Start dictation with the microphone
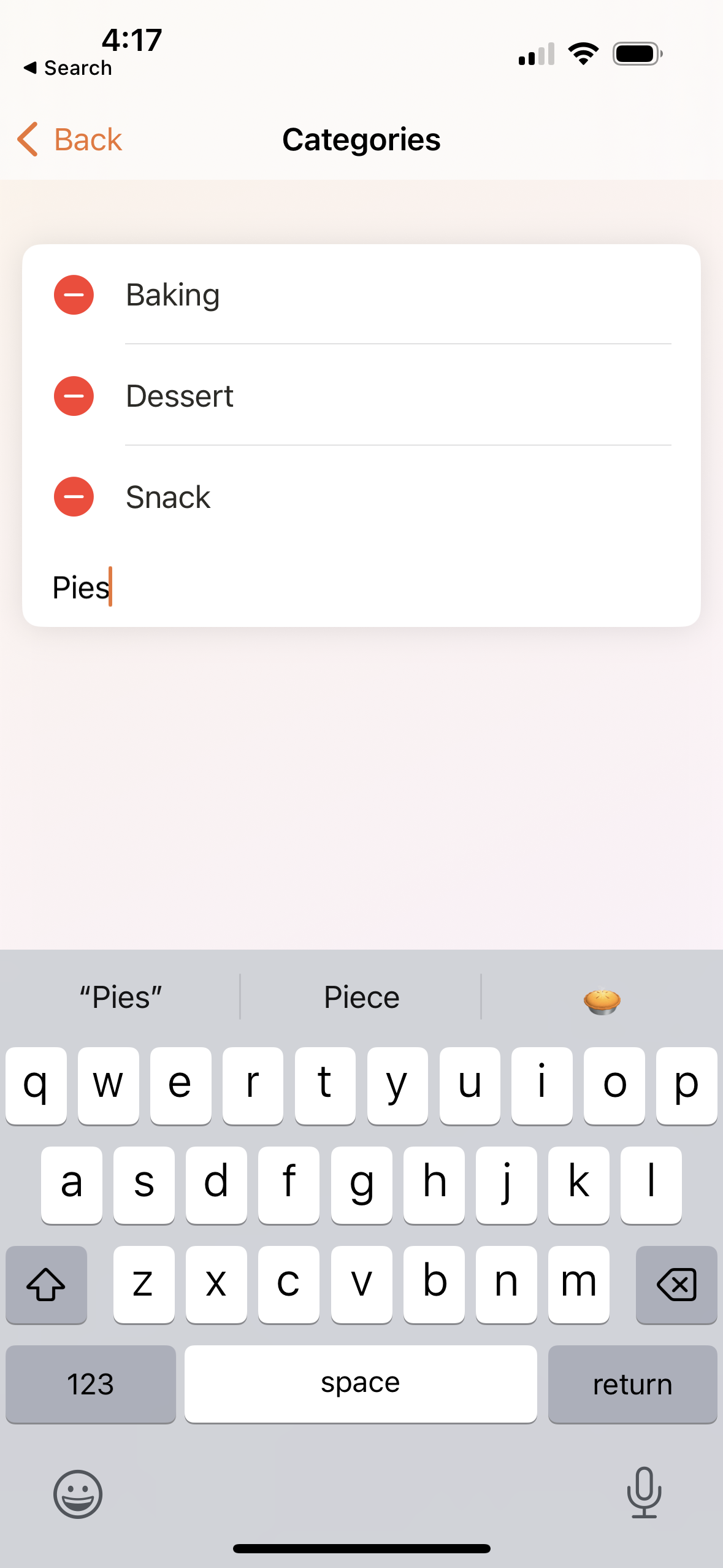 pyautogui.click(x=644, y=1493)
